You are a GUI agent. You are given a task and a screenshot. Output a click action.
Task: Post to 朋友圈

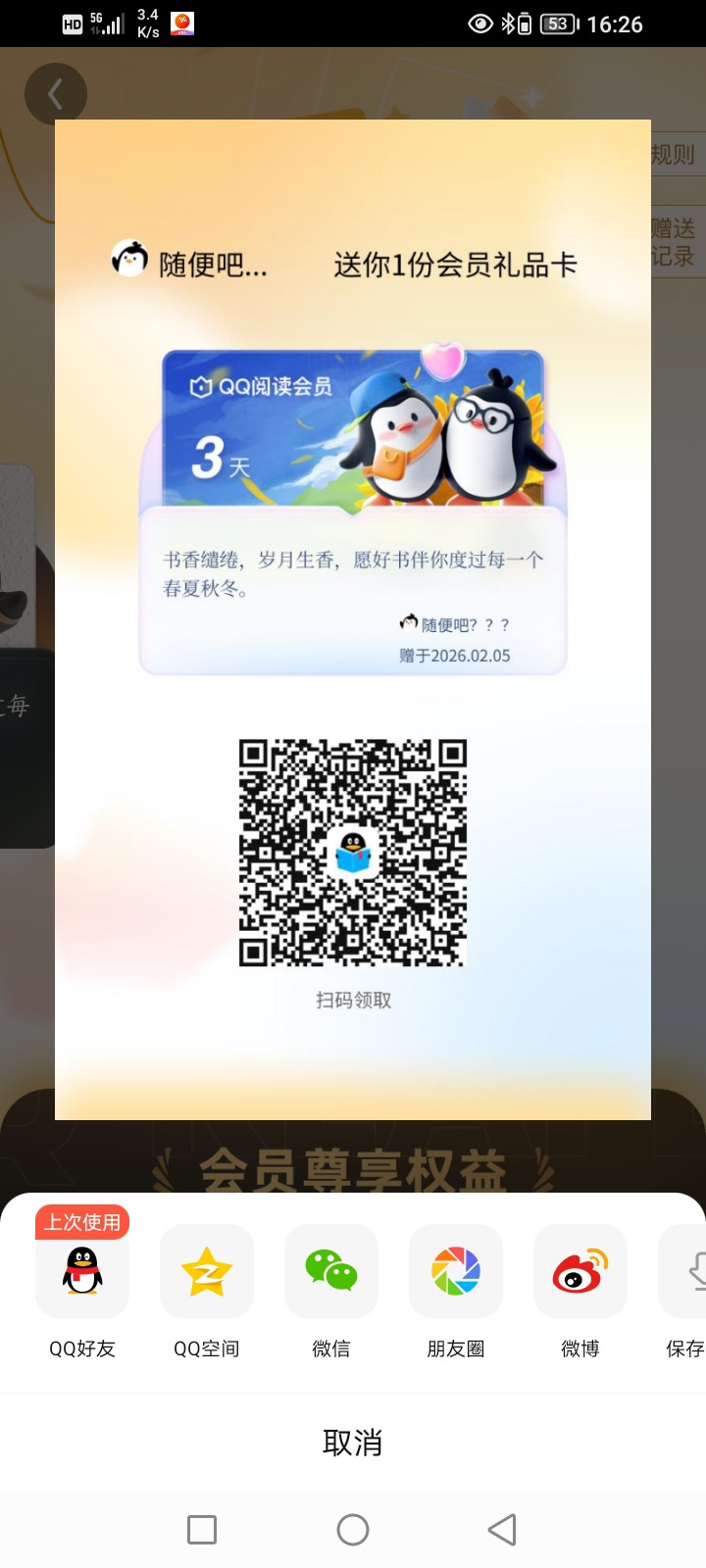click(x=456, y=1271)
